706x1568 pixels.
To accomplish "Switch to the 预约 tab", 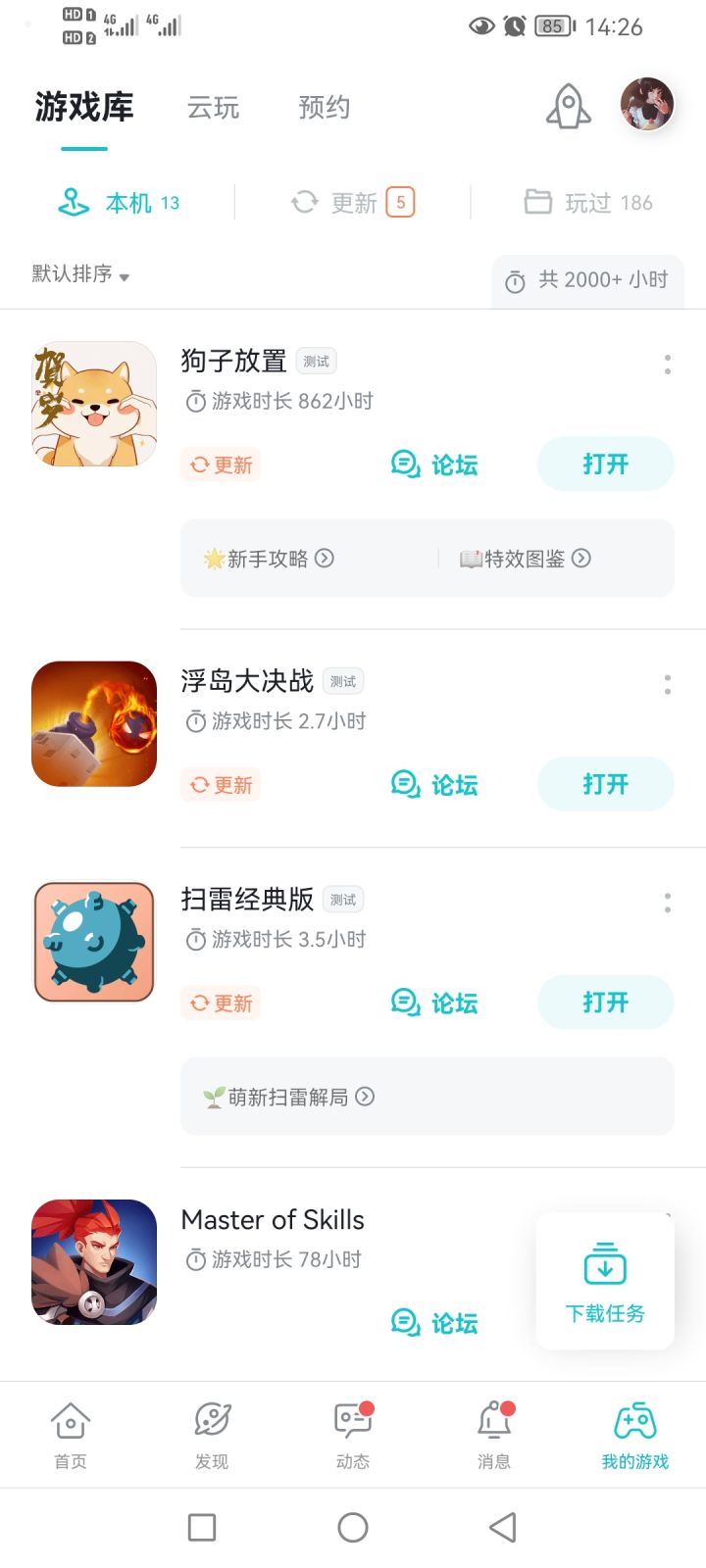I will click(x=323, y=108).
